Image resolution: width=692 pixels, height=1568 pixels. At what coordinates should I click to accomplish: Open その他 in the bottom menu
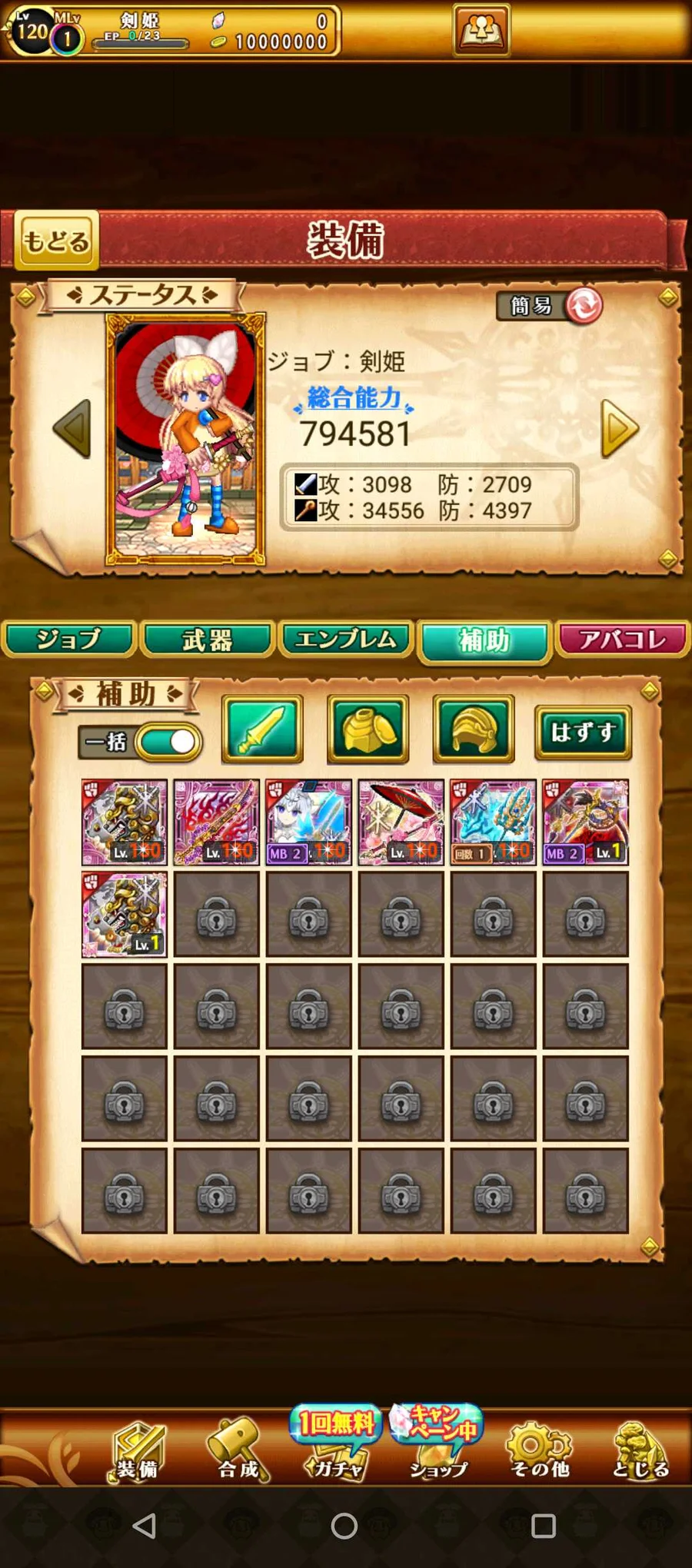click(x=540, y=1451)
